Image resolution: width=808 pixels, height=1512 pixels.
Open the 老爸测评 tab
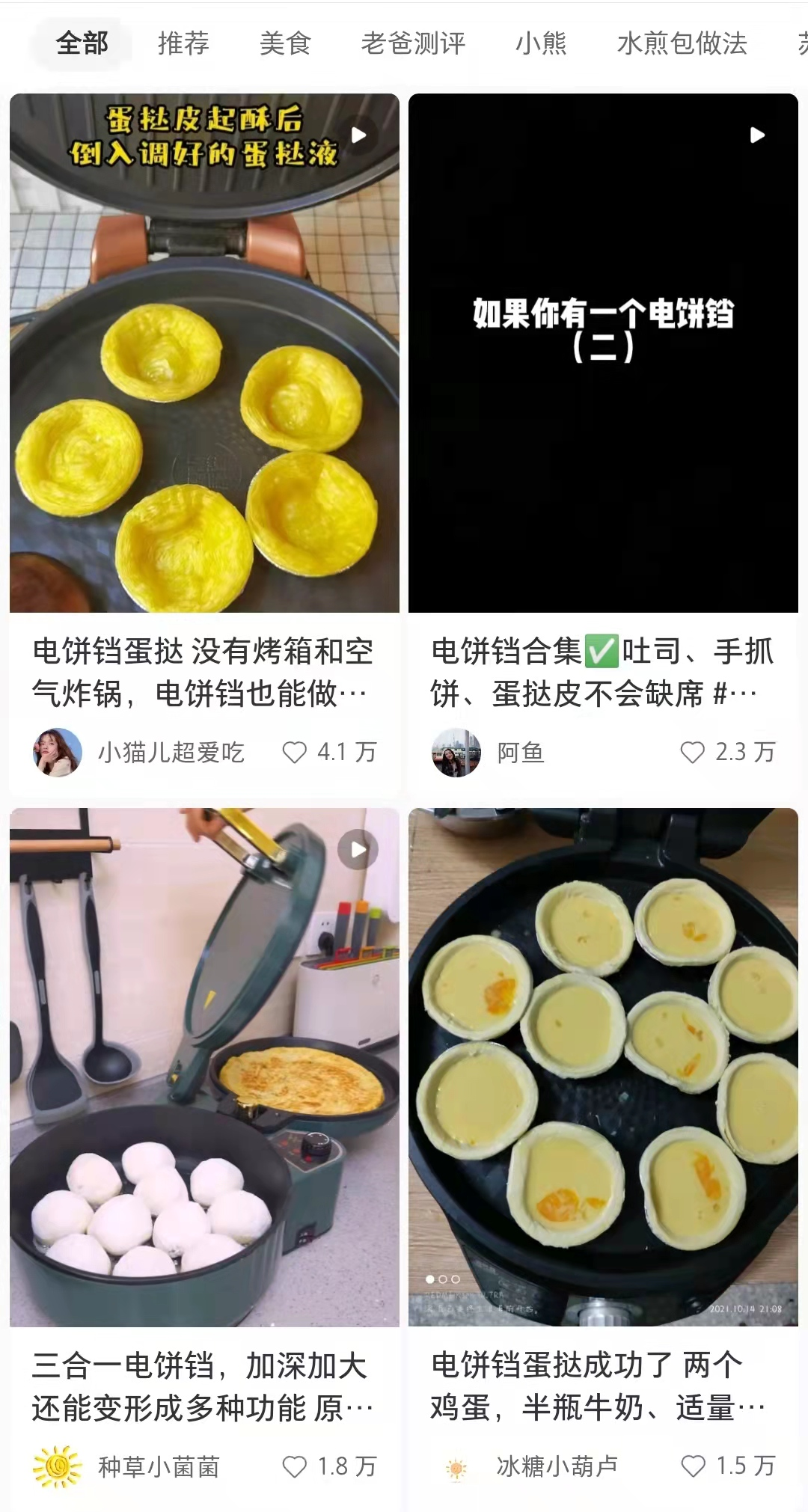[413, 43]
